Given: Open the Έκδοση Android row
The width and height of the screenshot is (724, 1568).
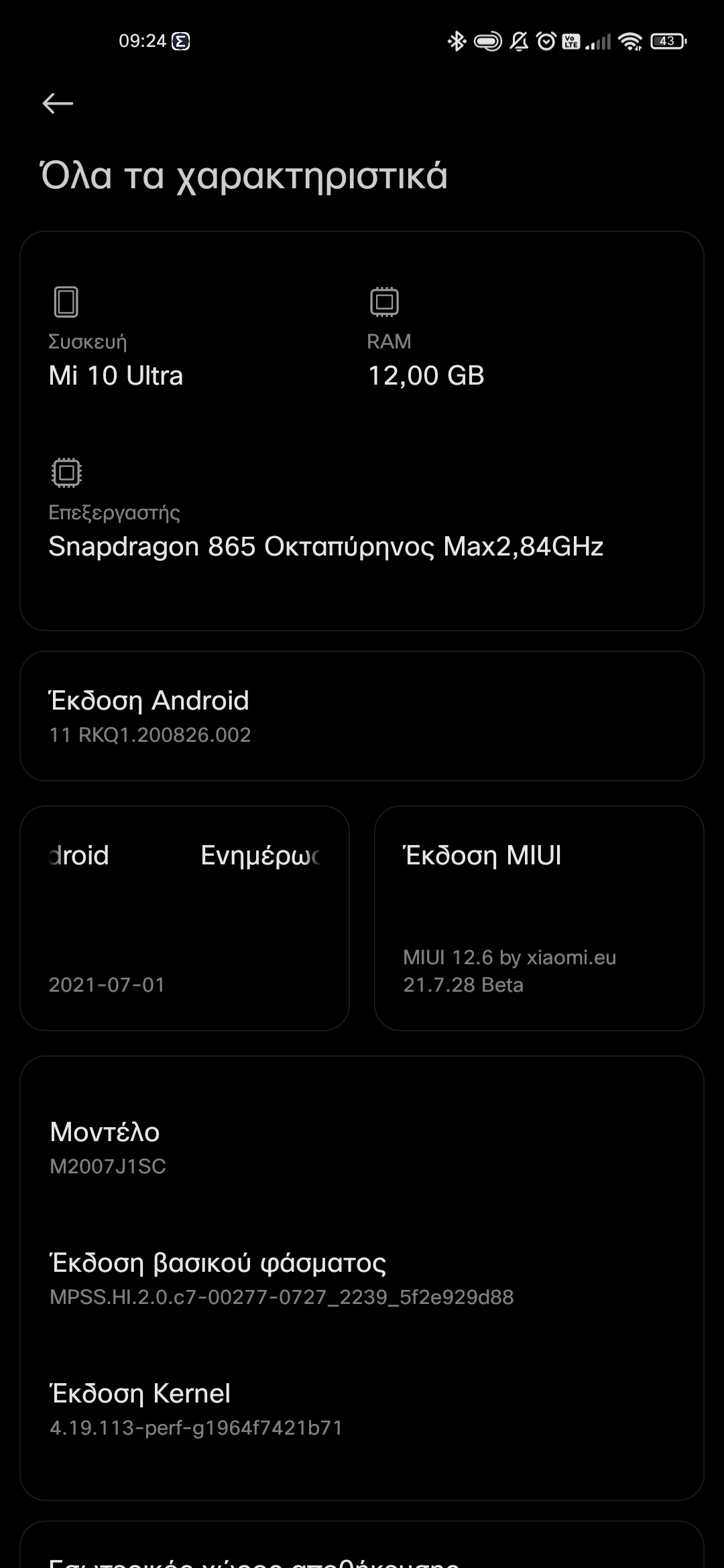Looking at the screenshot, I should pyautogui.click(x=362, y=716).
